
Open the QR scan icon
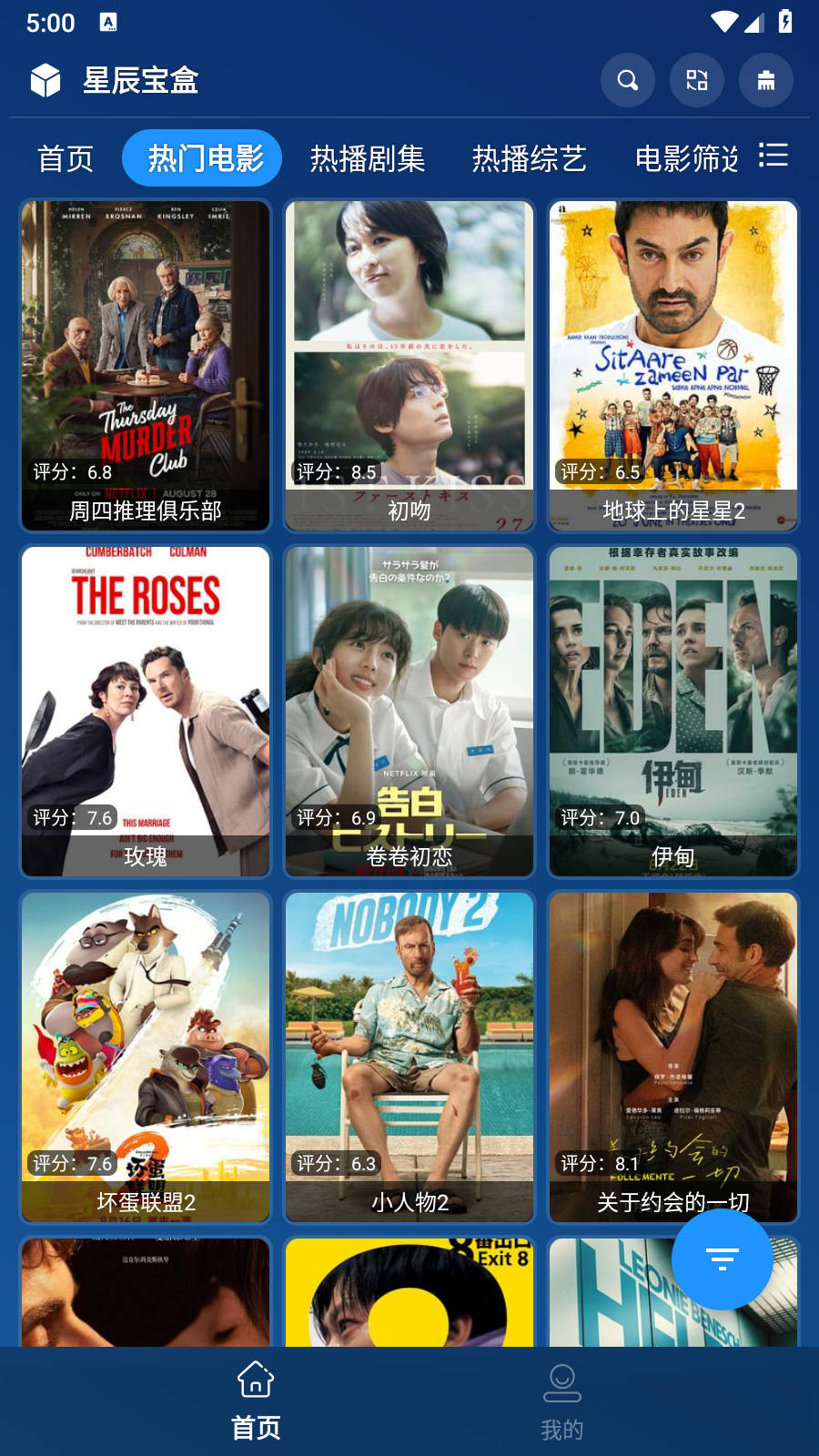697,80
